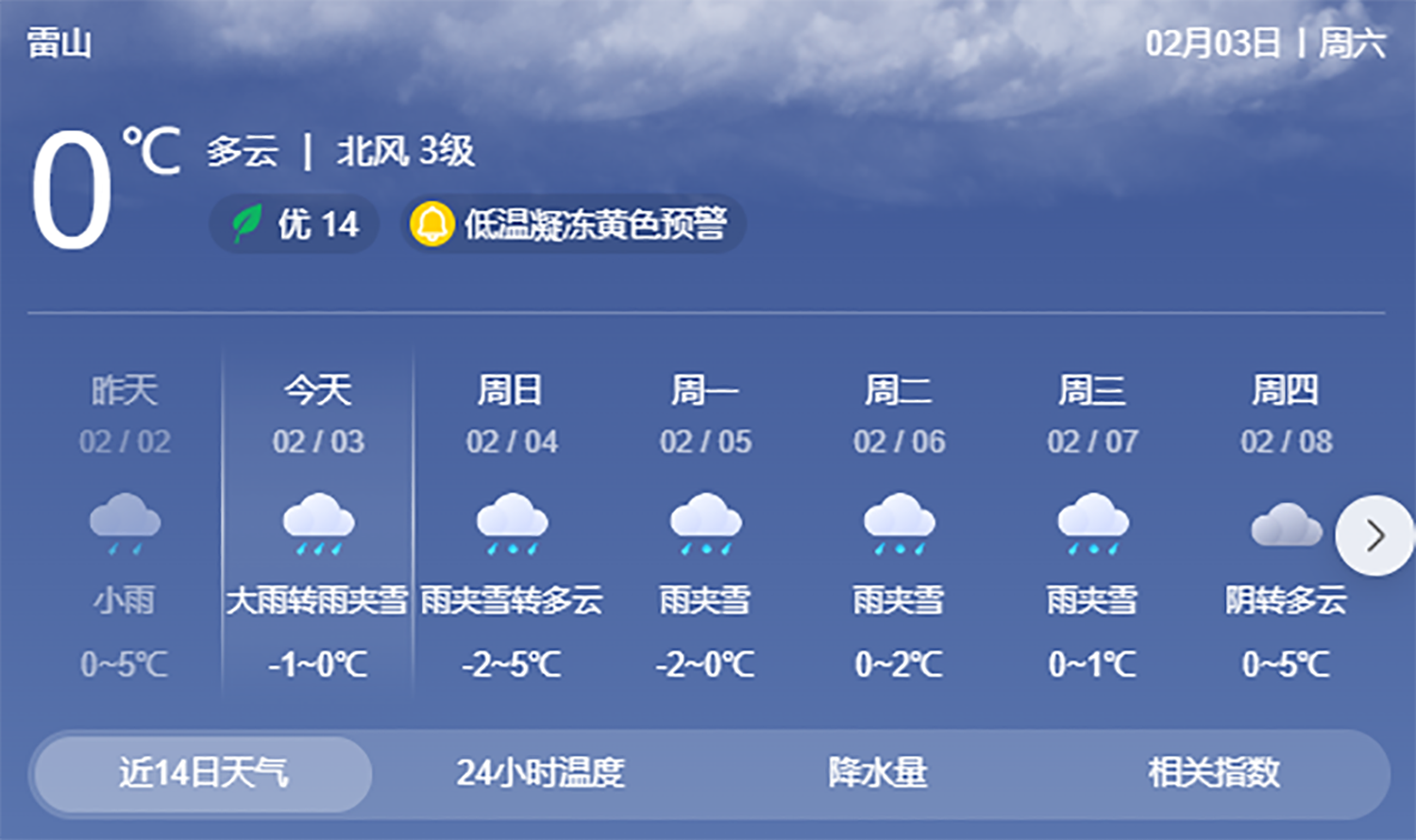Select the 周一 02/05 forecast
The image size is (1416, 840).
(x=705, y=524)
